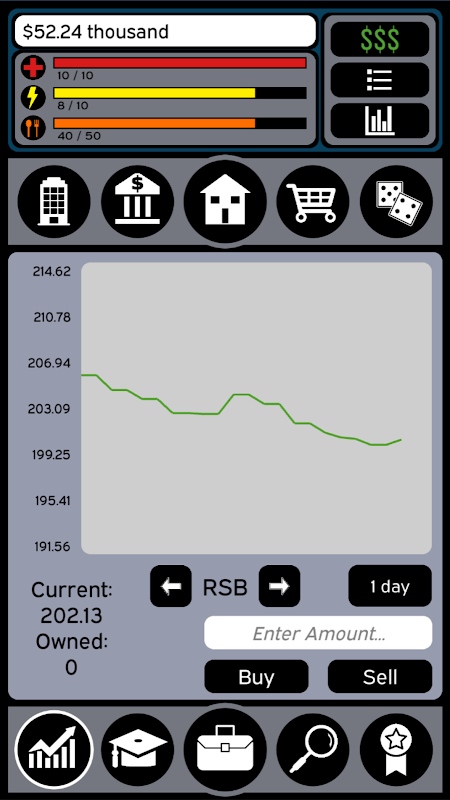Change the 1 day chart range
This screenshot has width=450, height=800.
(390, 586)
